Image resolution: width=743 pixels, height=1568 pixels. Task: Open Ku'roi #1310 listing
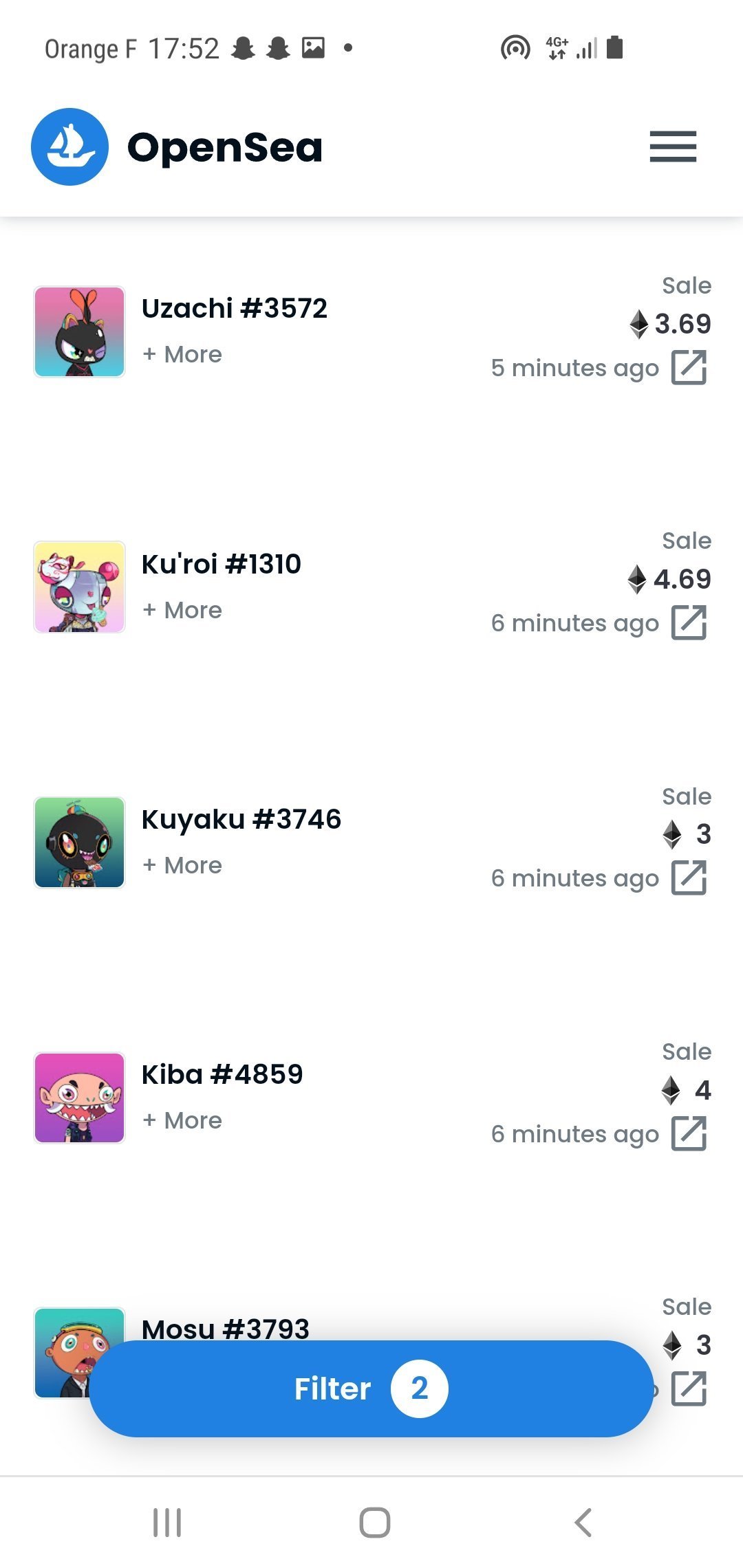click(x=221, y=564)
